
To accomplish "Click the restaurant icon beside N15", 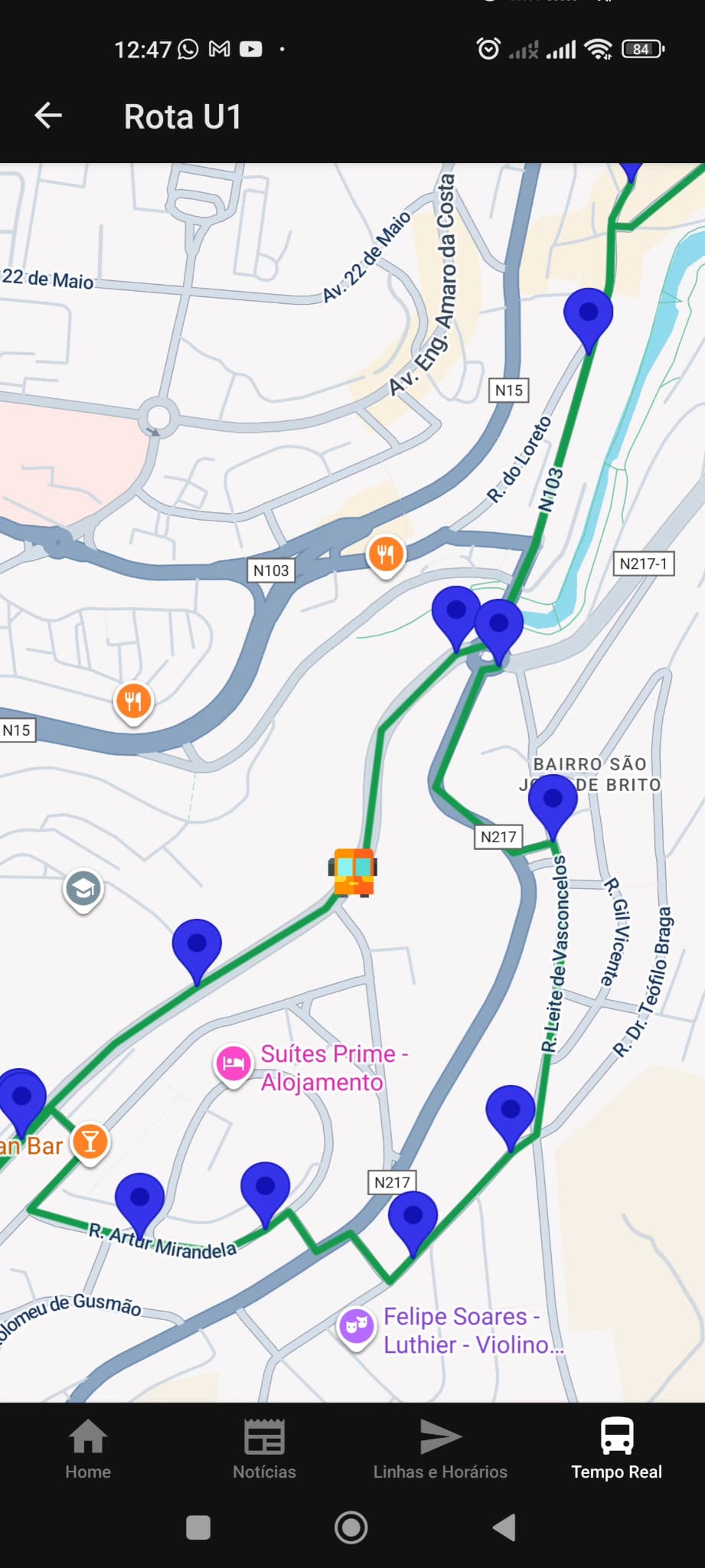I will (133, 700).
